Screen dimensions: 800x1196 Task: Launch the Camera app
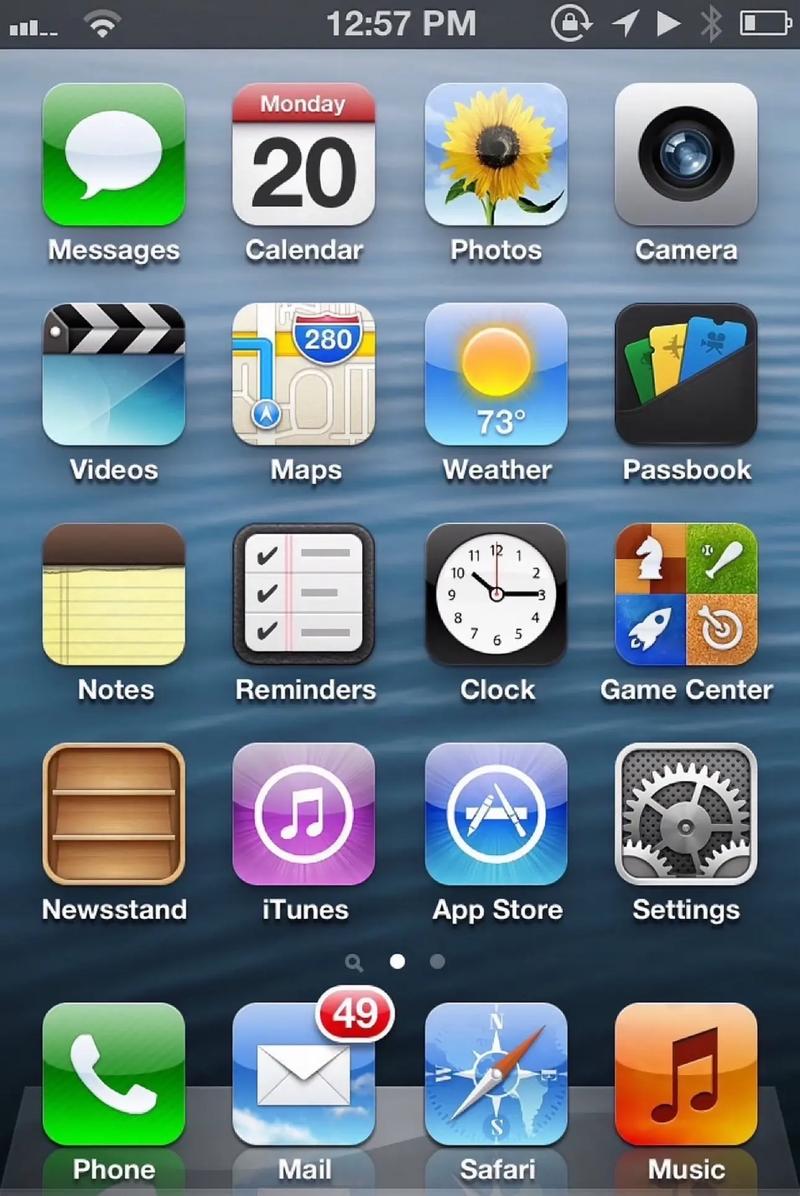[x=686, y=155]
